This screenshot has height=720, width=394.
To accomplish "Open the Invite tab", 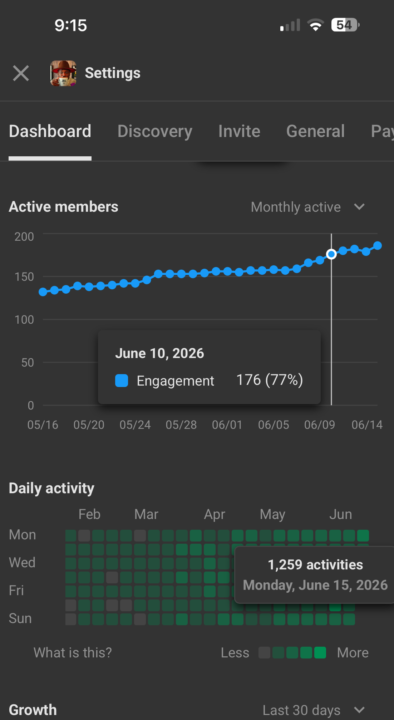I will pyautogui.click(x=239, y=132).
